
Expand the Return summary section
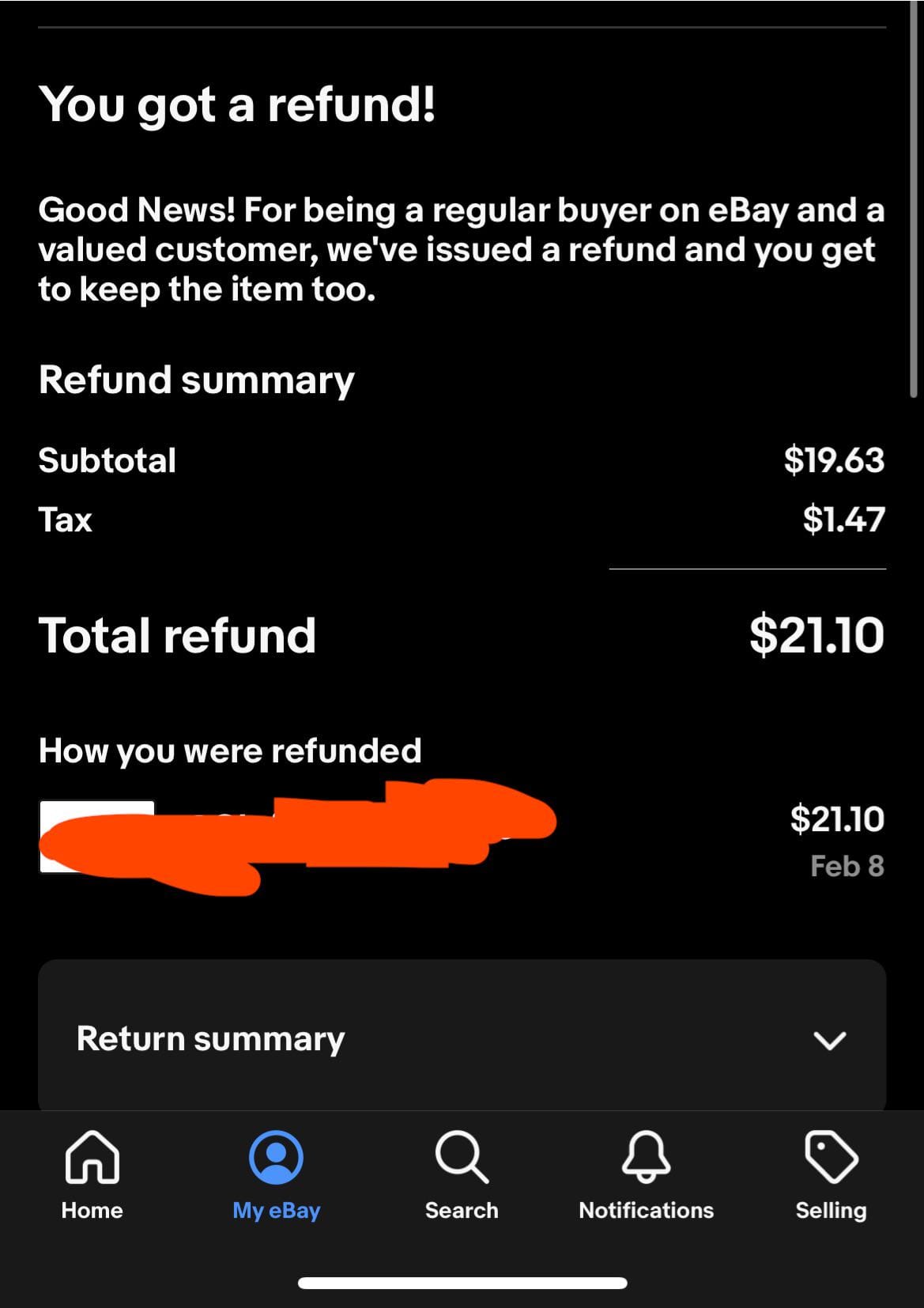pos(829,1040)
